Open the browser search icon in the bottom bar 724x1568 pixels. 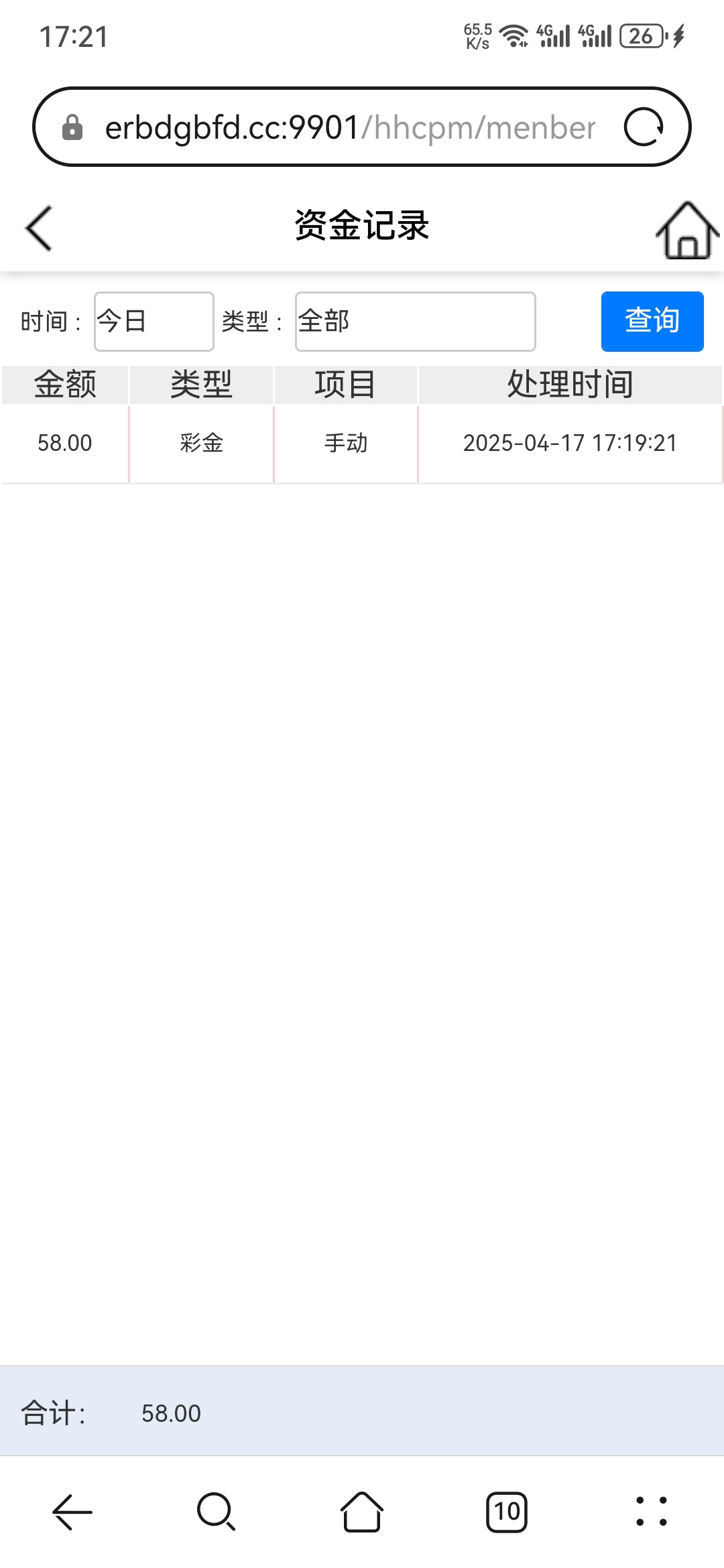pyautogui.click(x=216, y=1512)
